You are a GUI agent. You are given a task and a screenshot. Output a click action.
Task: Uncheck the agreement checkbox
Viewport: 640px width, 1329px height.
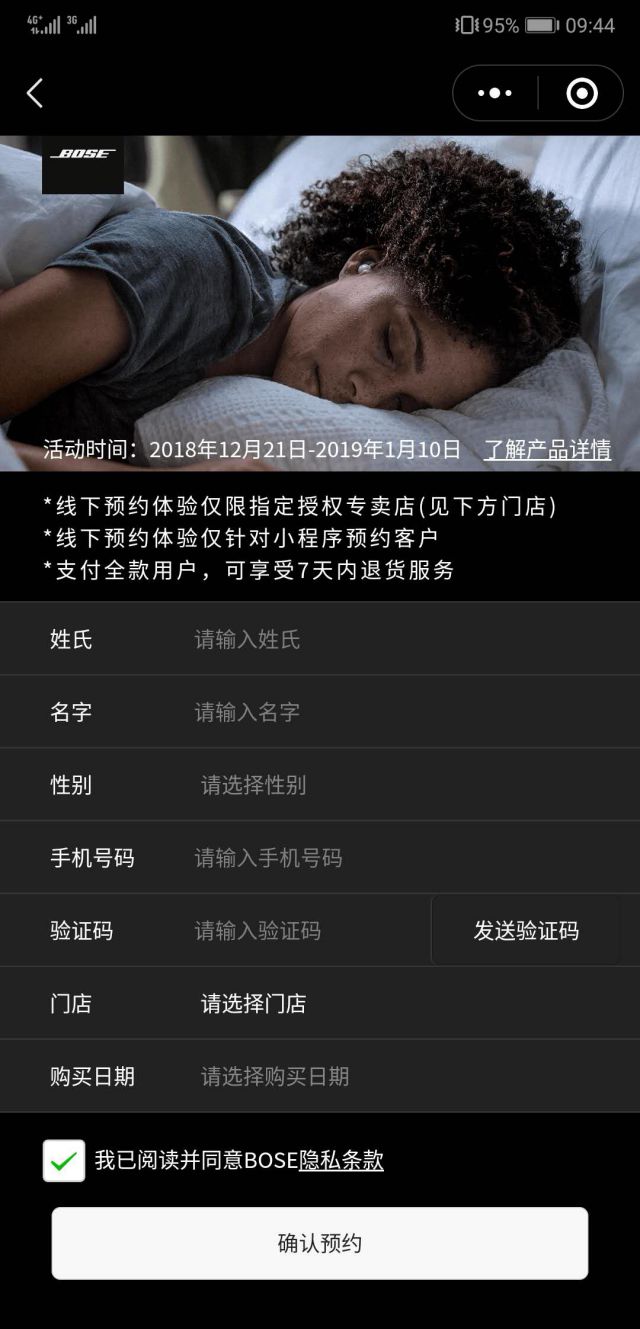64,1161
